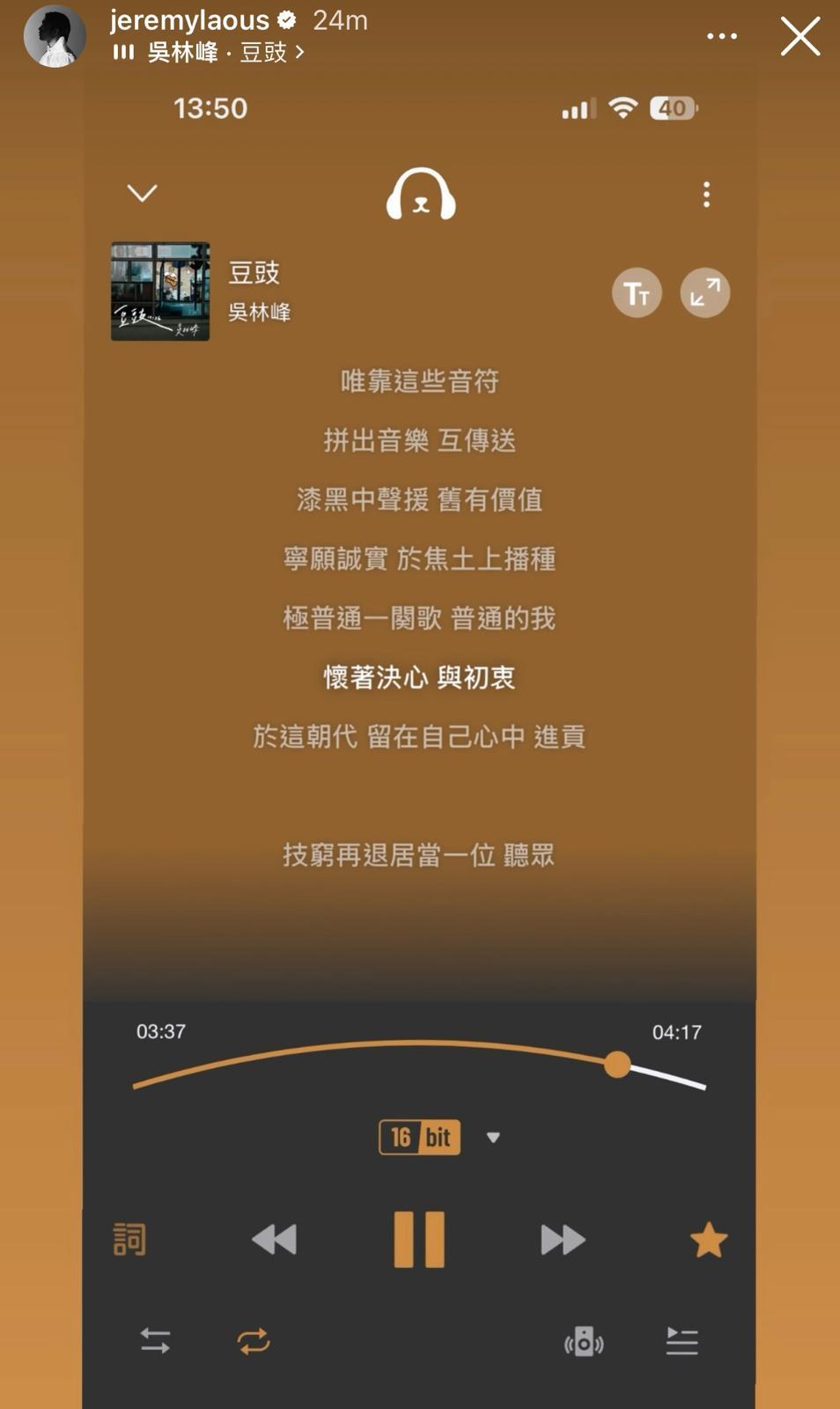Open the story's more options menu
Image resolution: width=840 pixels, height=1409 pixels.
(x=721, y=35)
